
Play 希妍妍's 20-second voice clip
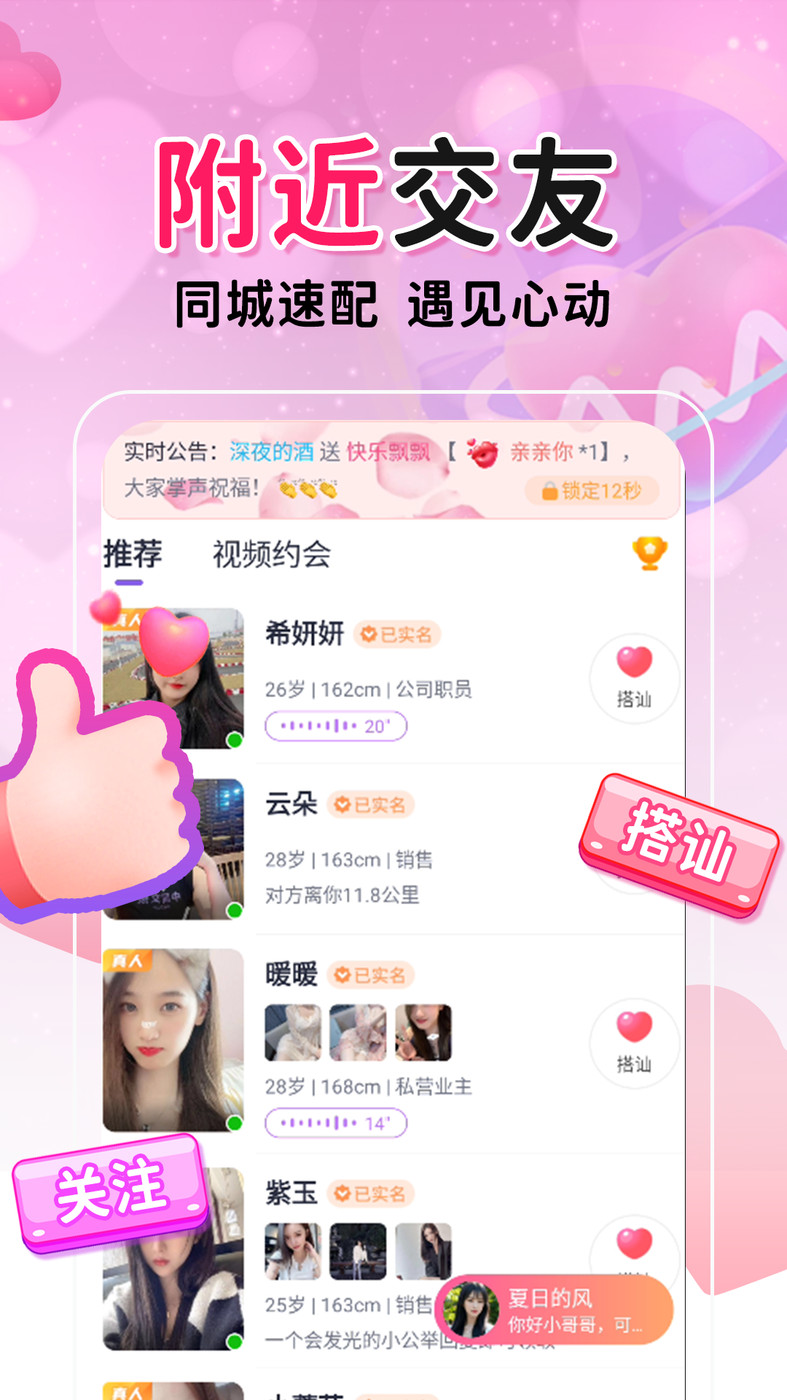(x=336, y=726)
